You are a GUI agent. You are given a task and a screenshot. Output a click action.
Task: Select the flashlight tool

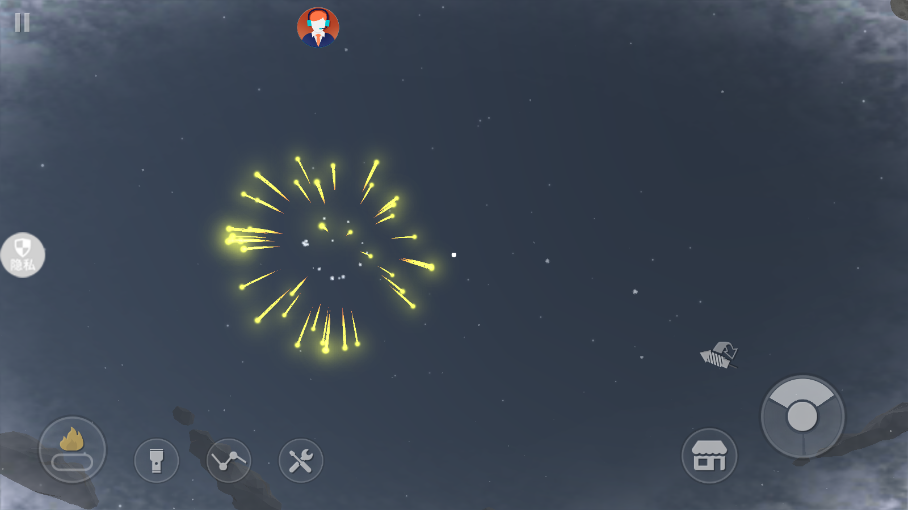156,460
